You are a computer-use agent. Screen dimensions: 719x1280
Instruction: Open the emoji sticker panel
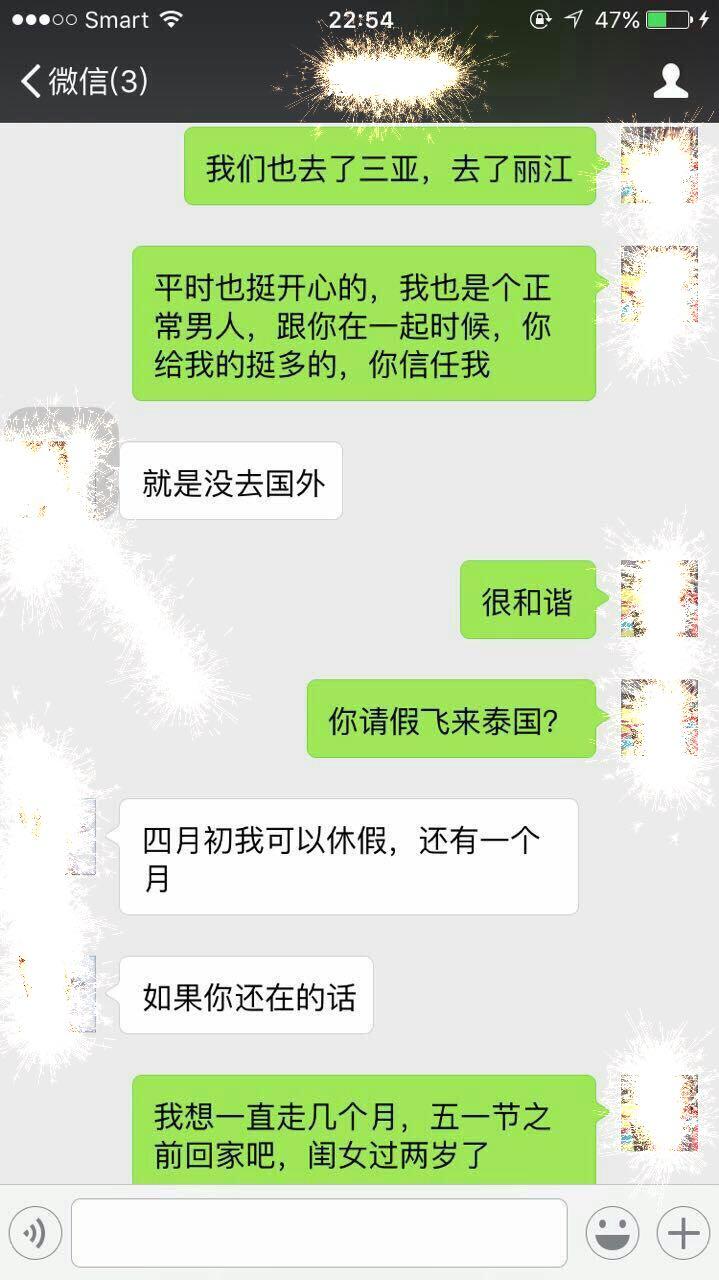pos(612,1233)
